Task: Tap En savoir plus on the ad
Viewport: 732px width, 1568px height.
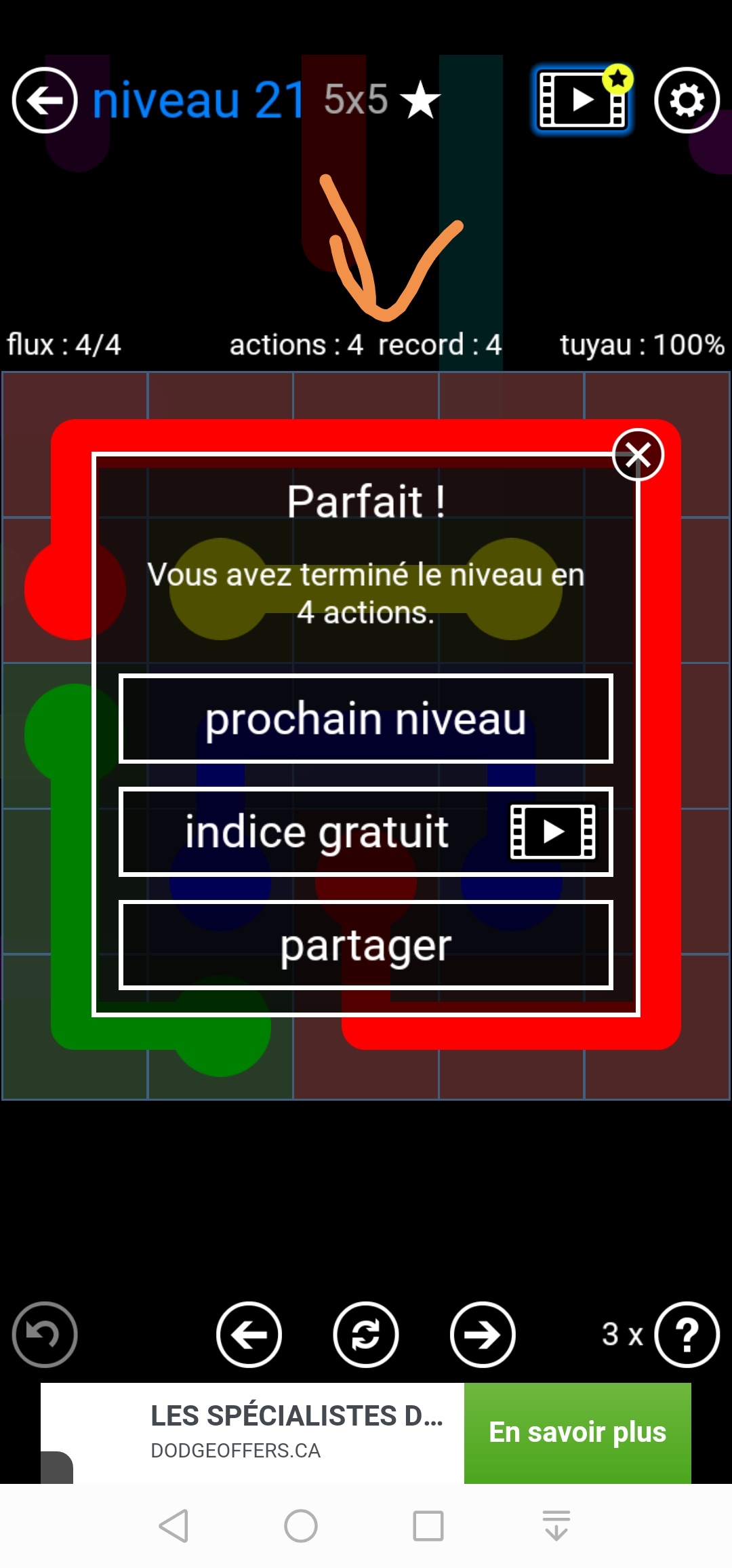Action: (577, 1432)
